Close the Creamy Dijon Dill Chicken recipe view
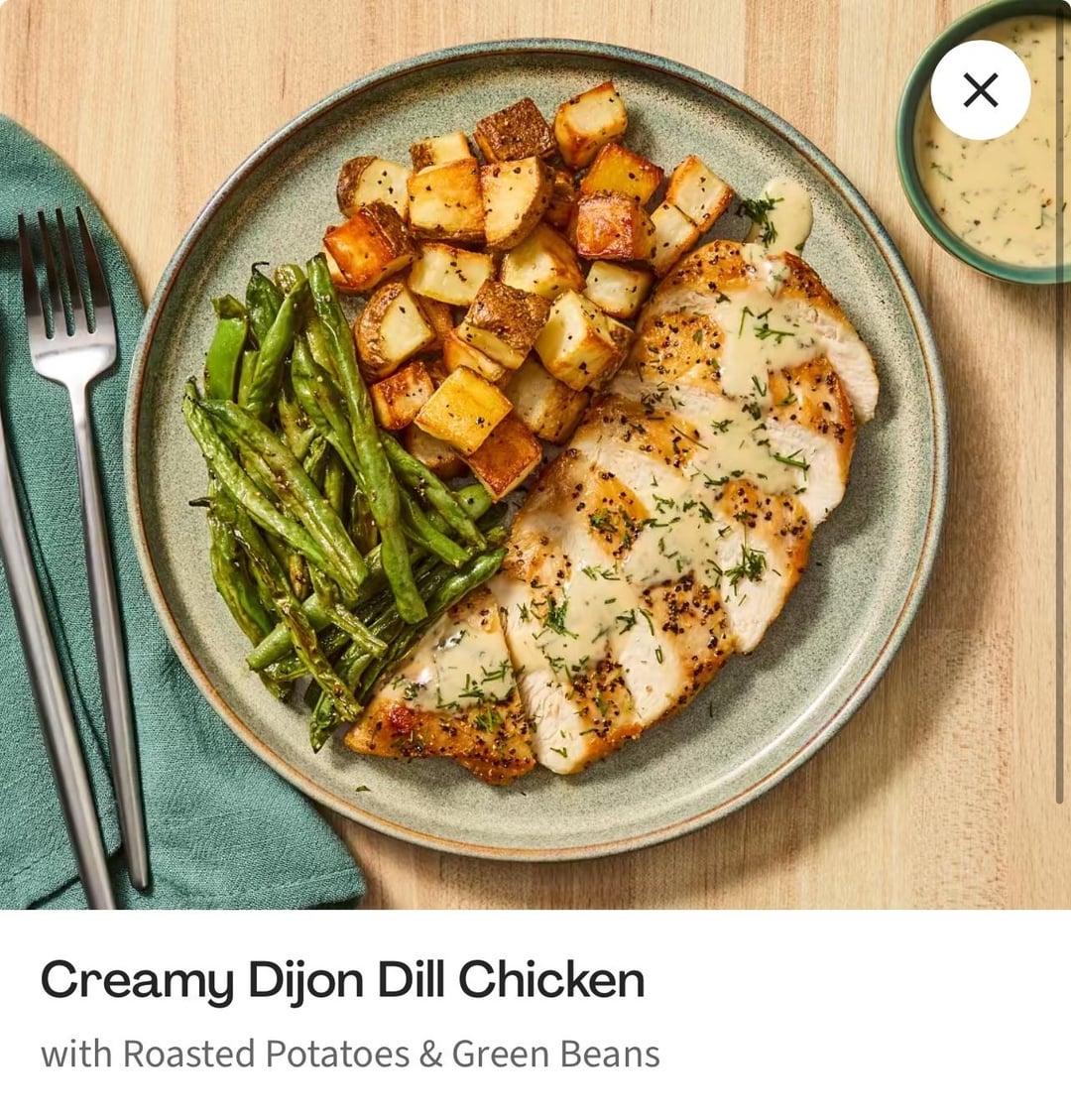Screen dimensions: 1071x1120 point(980,90)
